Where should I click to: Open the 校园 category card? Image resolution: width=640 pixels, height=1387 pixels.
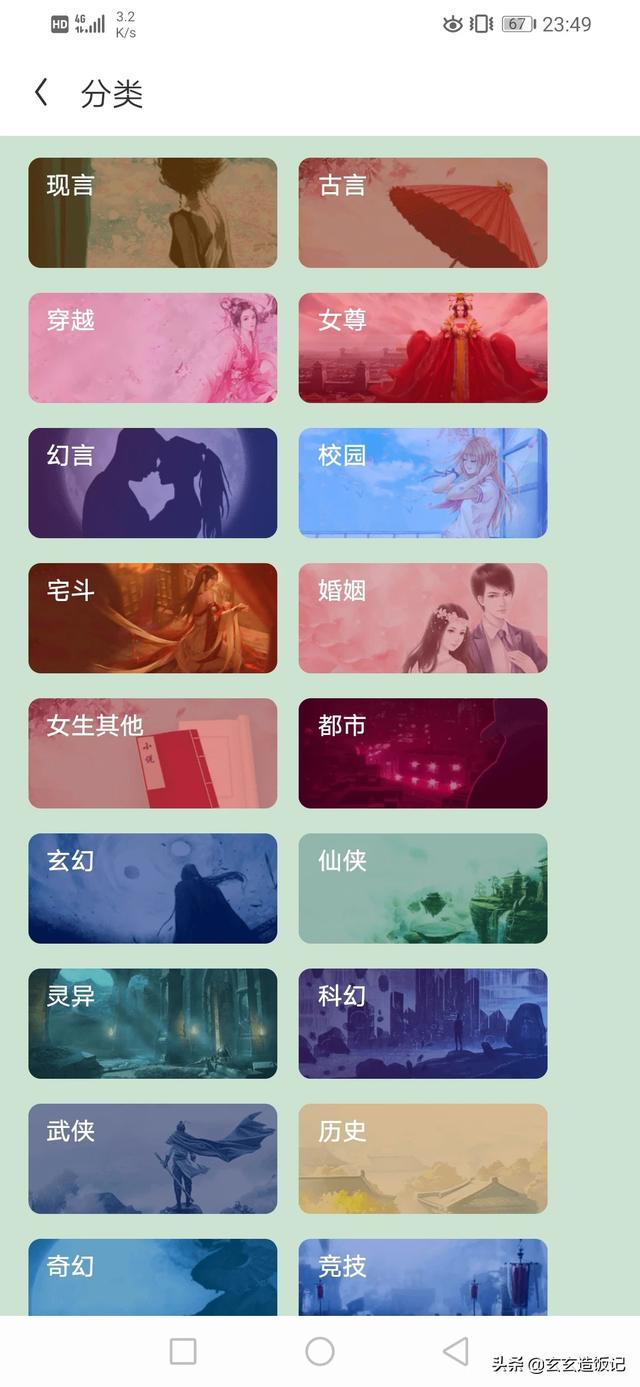click(x=423, y=483)
